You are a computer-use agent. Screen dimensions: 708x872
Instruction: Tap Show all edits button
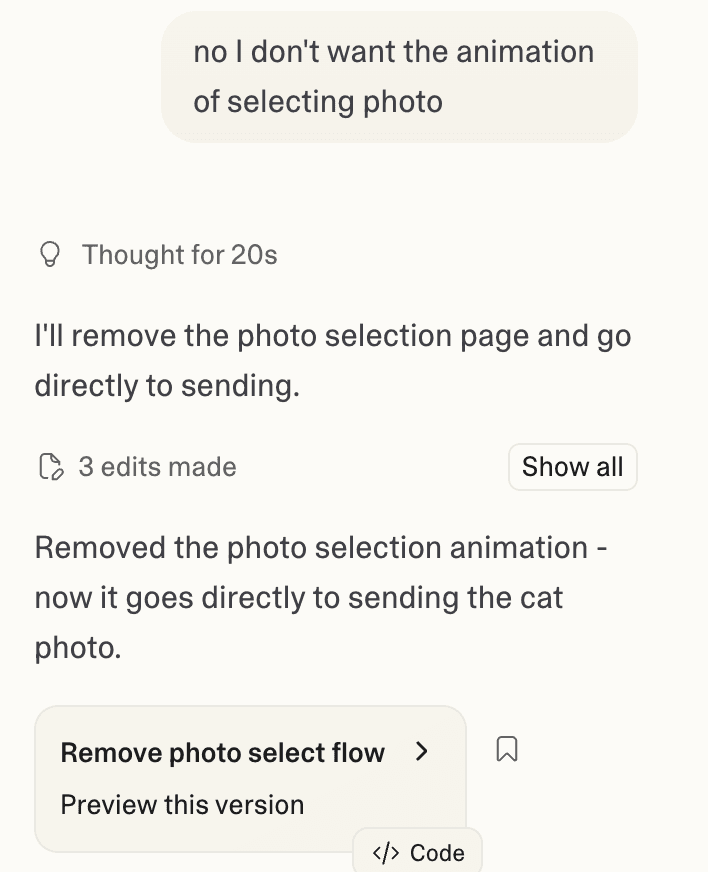572,467
